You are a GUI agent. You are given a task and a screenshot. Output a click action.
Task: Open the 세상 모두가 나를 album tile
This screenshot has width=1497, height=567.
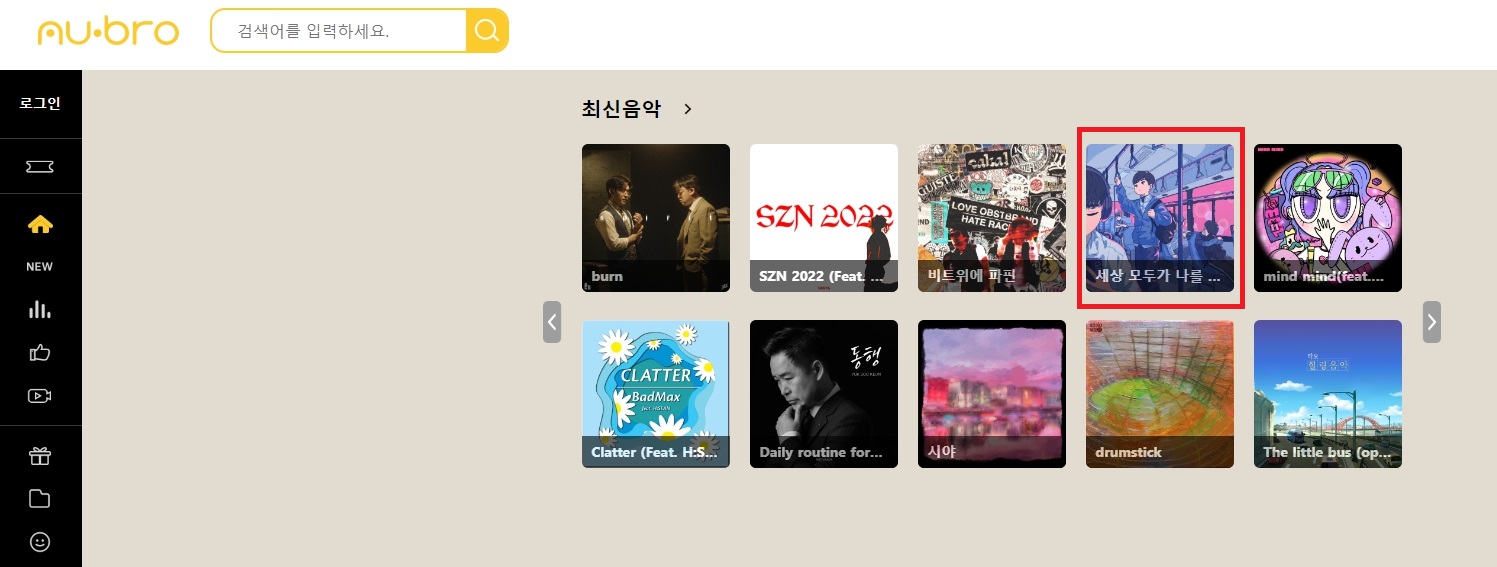click(1160, 218)
